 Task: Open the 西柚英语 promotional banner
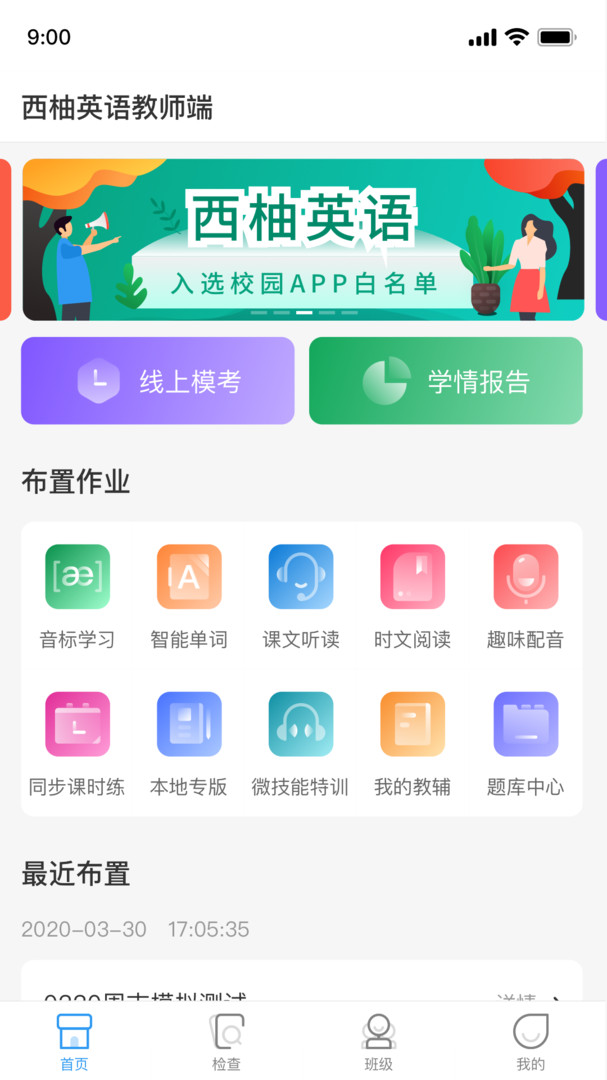point(303,240)
